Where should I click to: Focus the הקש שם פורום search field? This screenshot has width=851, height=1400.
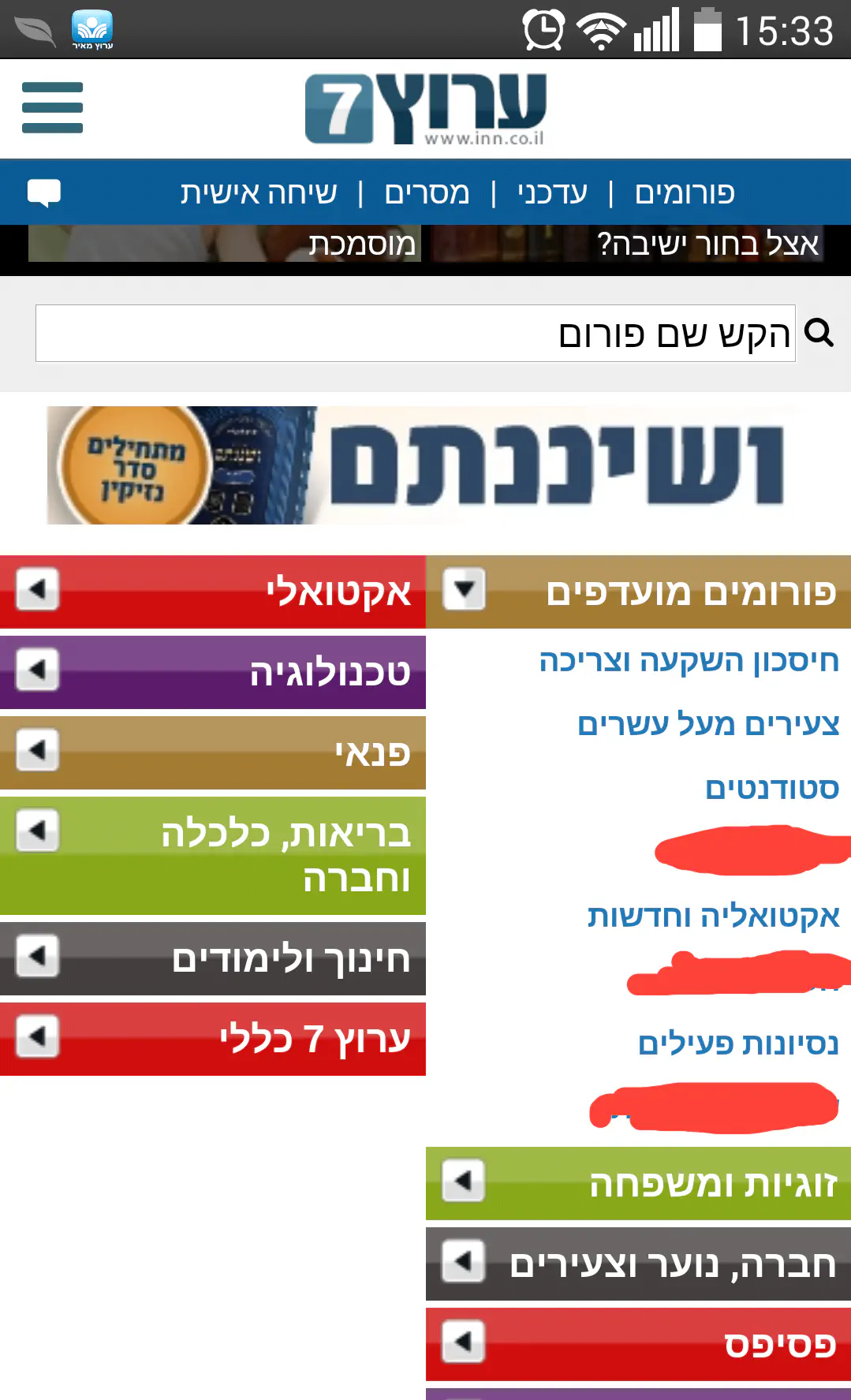coord(415,334)
